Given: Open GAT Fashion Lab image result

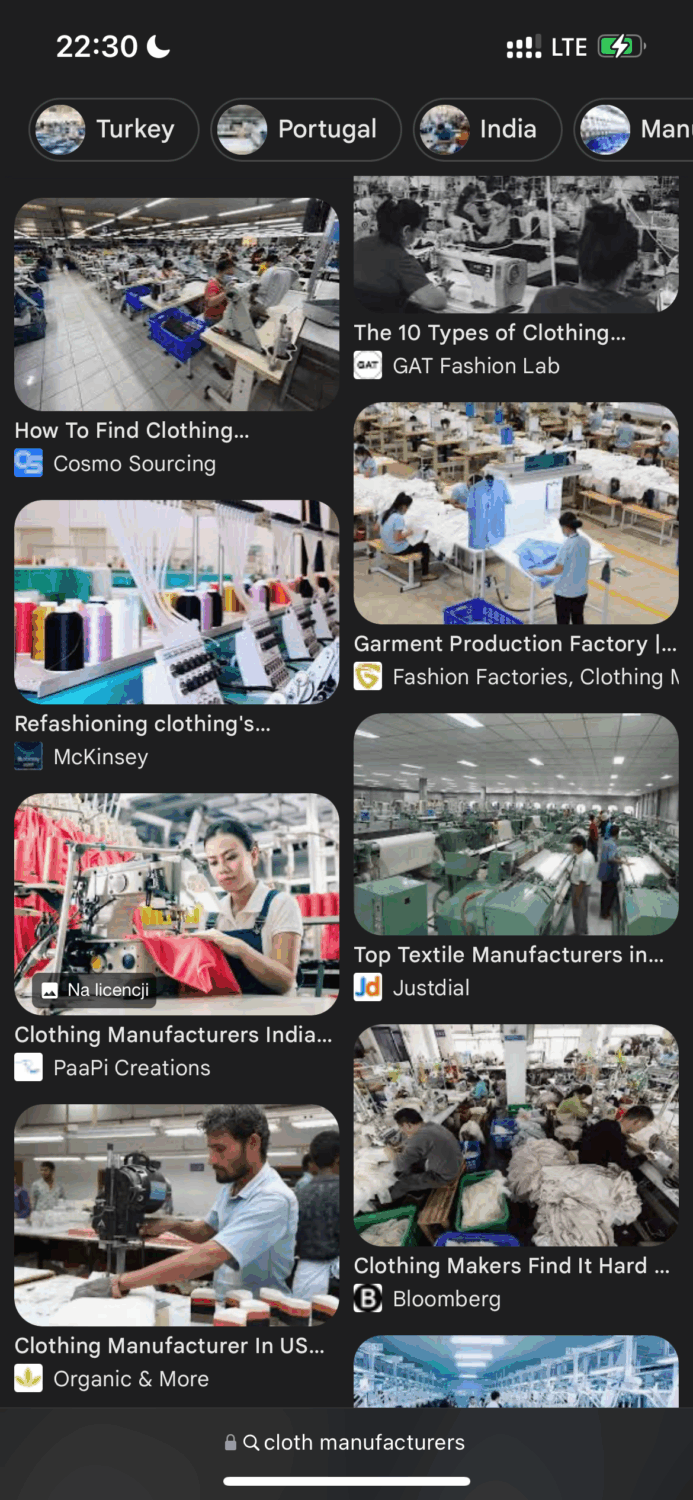Looking at the screenshot, I should click(x=516, y=245).
